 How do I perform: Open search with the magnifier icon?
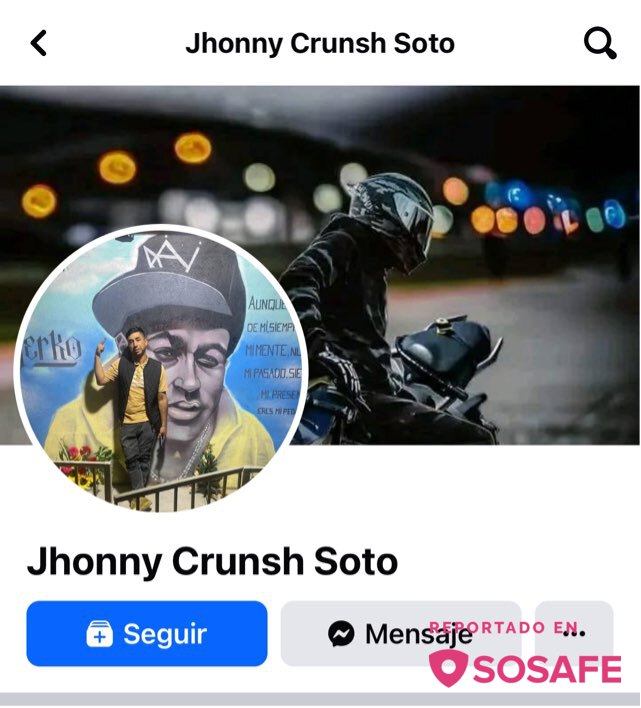point(599,43)
